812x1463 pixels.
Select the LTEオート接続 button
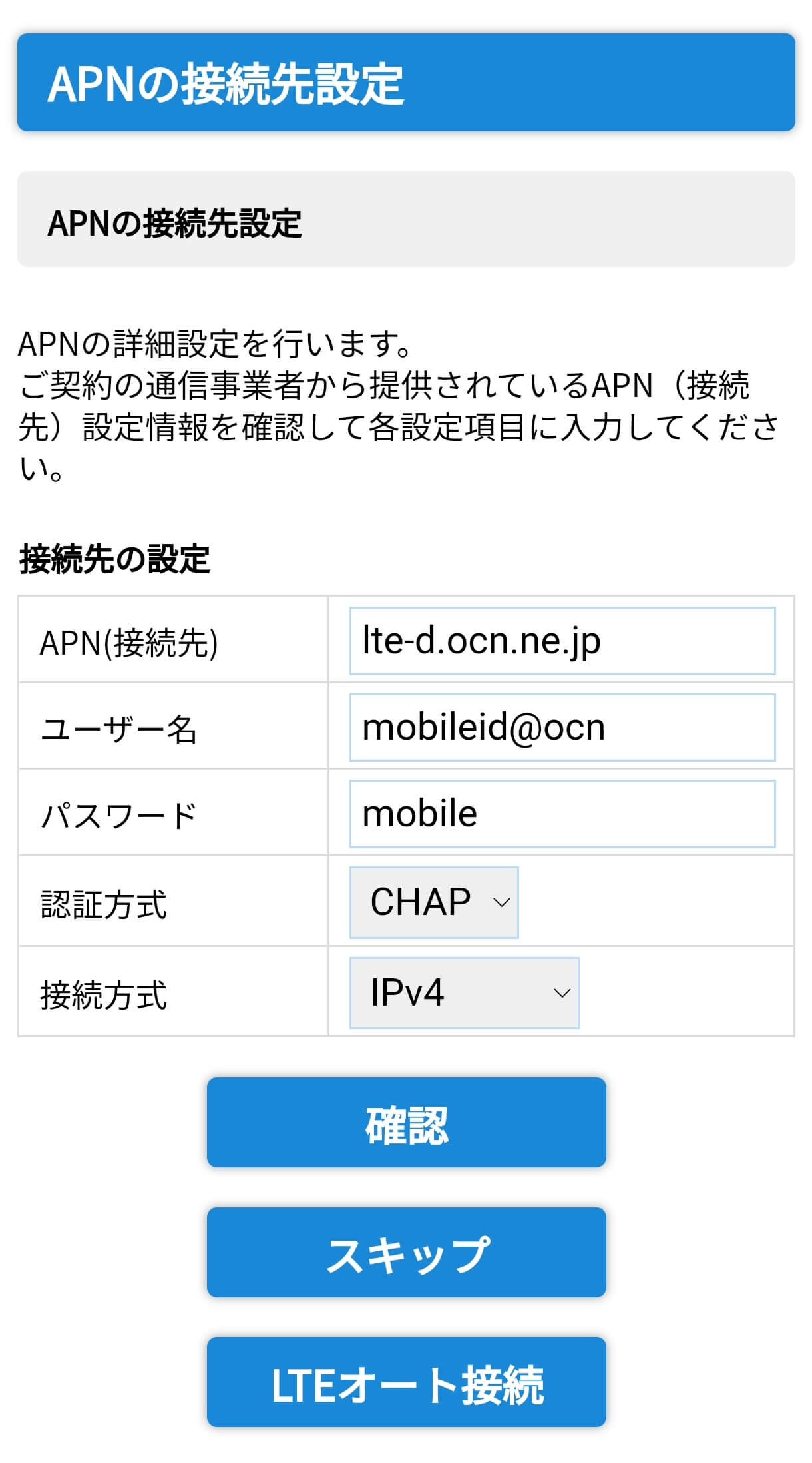coord(406,1382)
